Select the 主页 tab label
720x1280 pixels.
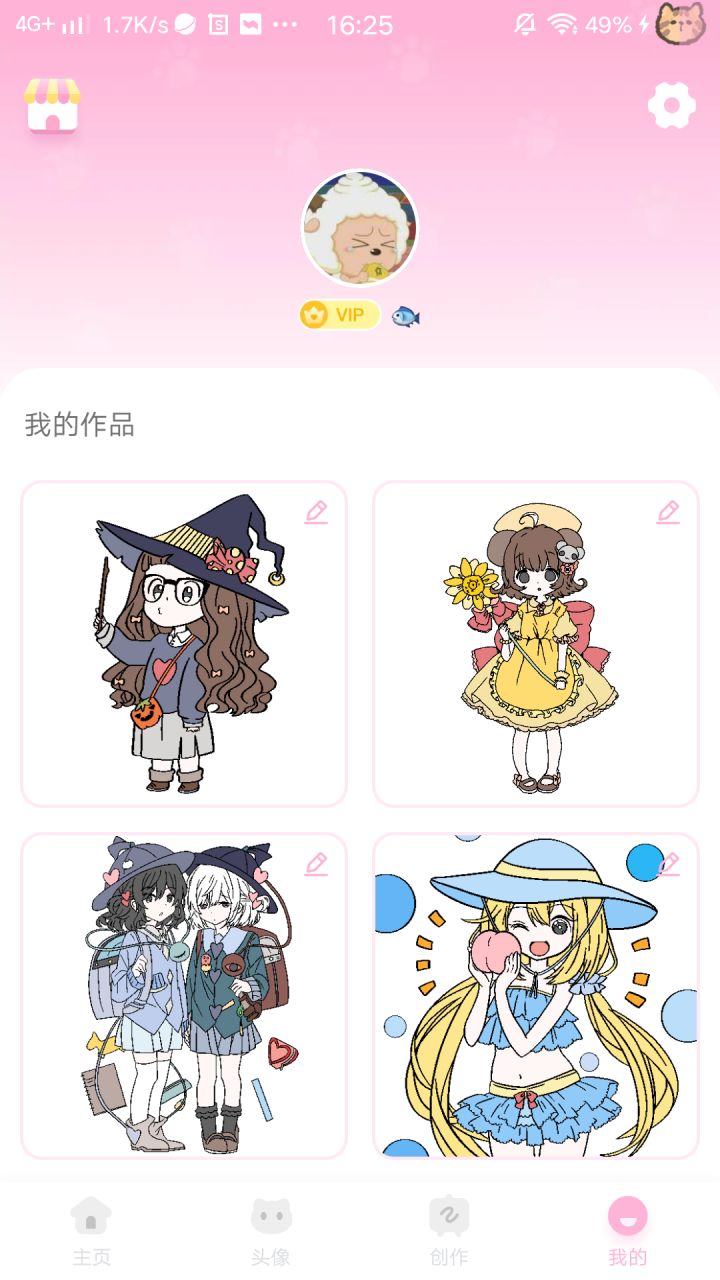(92, 1255)
